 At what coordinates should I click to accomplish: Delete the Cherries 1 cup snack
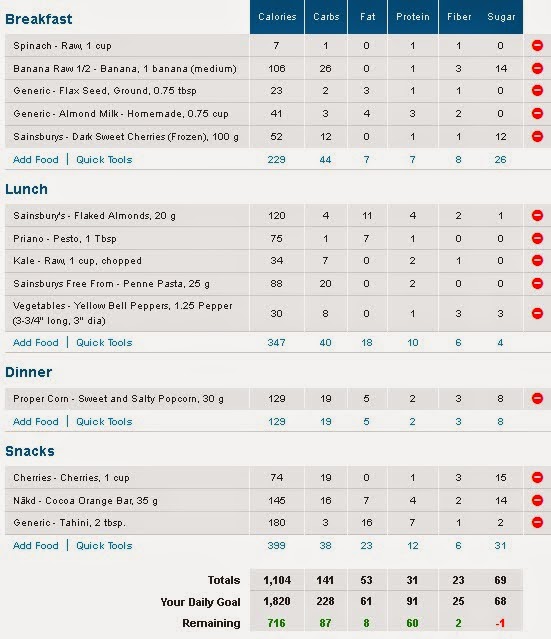pos(537,477)
